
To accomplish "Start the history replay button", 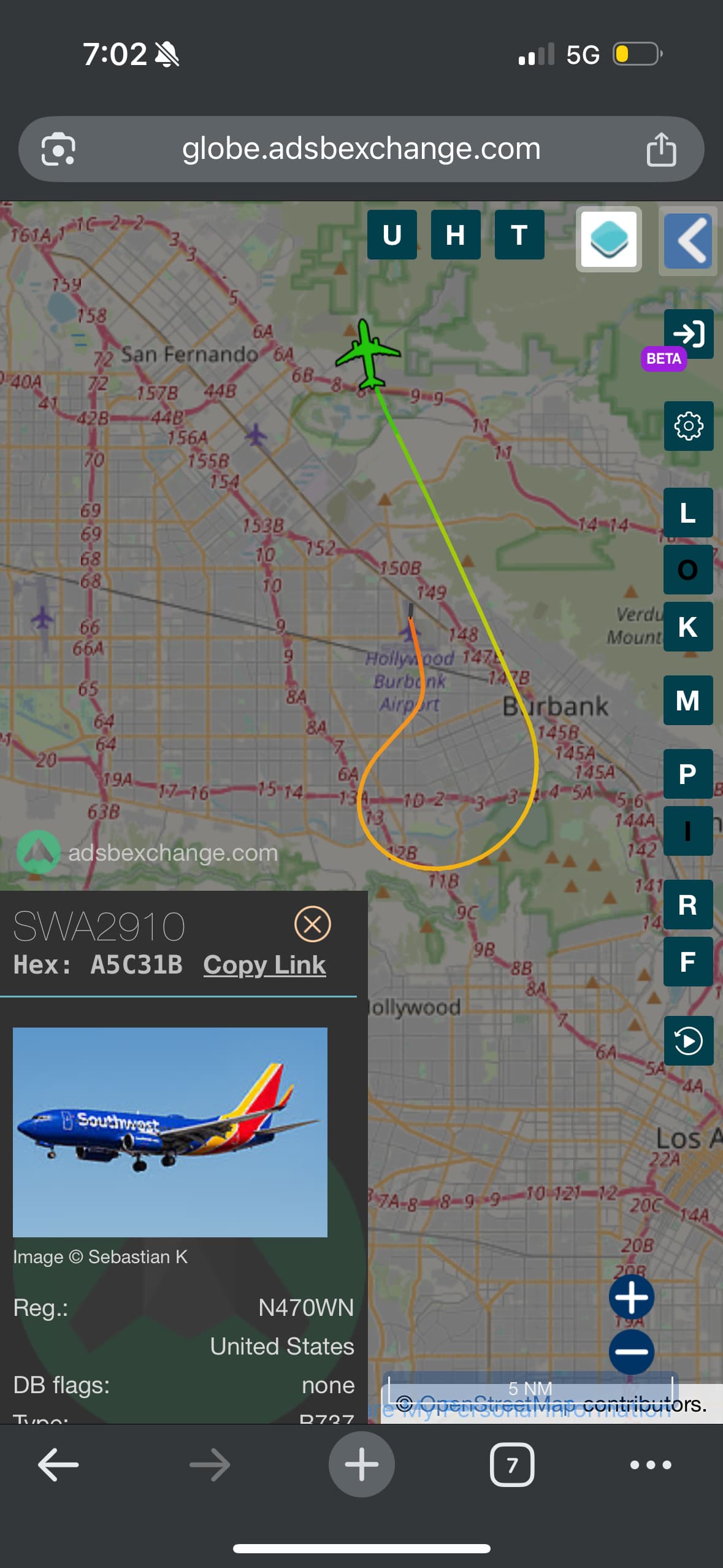I will (688, 1041).
